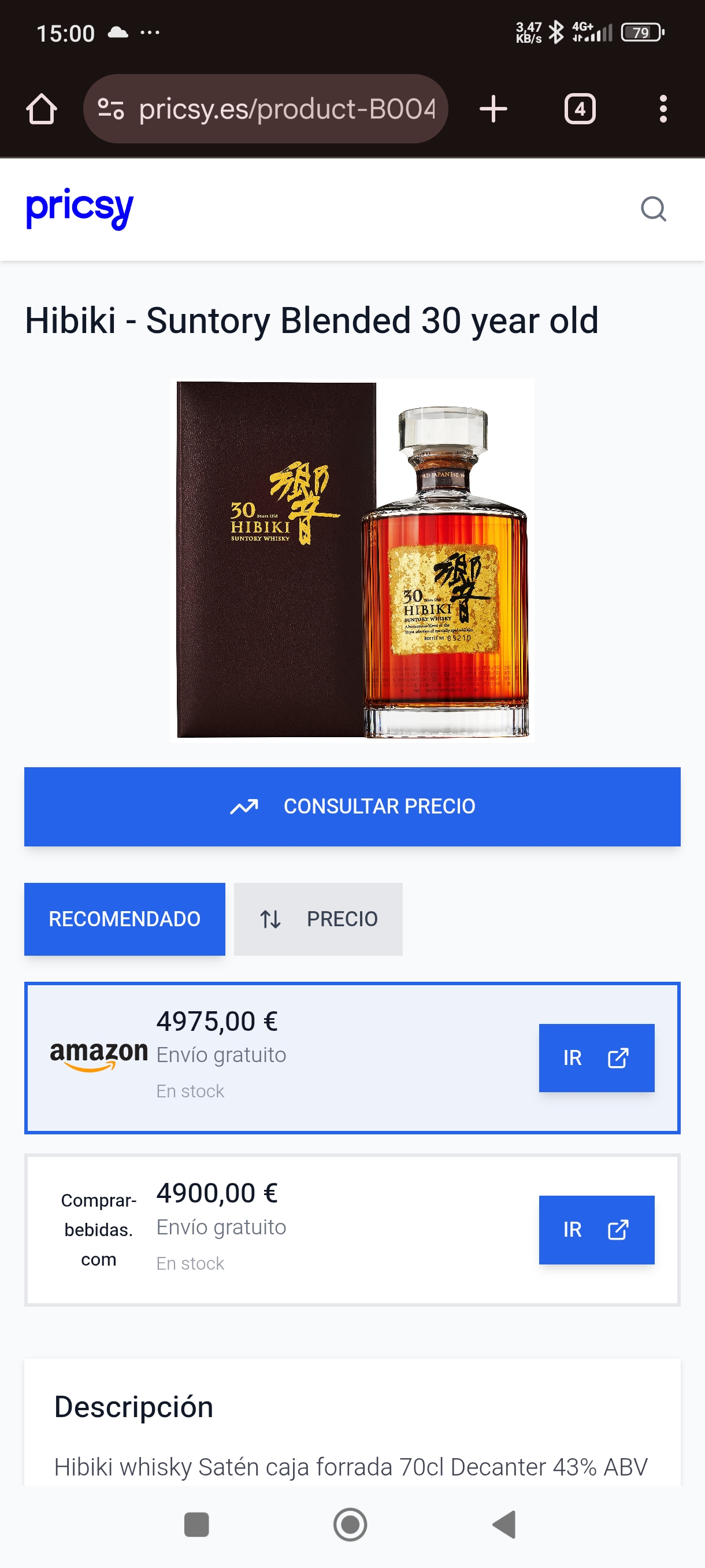Open the pricsy search icon
Screen dimensions: 705x1568
click(x=654, y=209)
